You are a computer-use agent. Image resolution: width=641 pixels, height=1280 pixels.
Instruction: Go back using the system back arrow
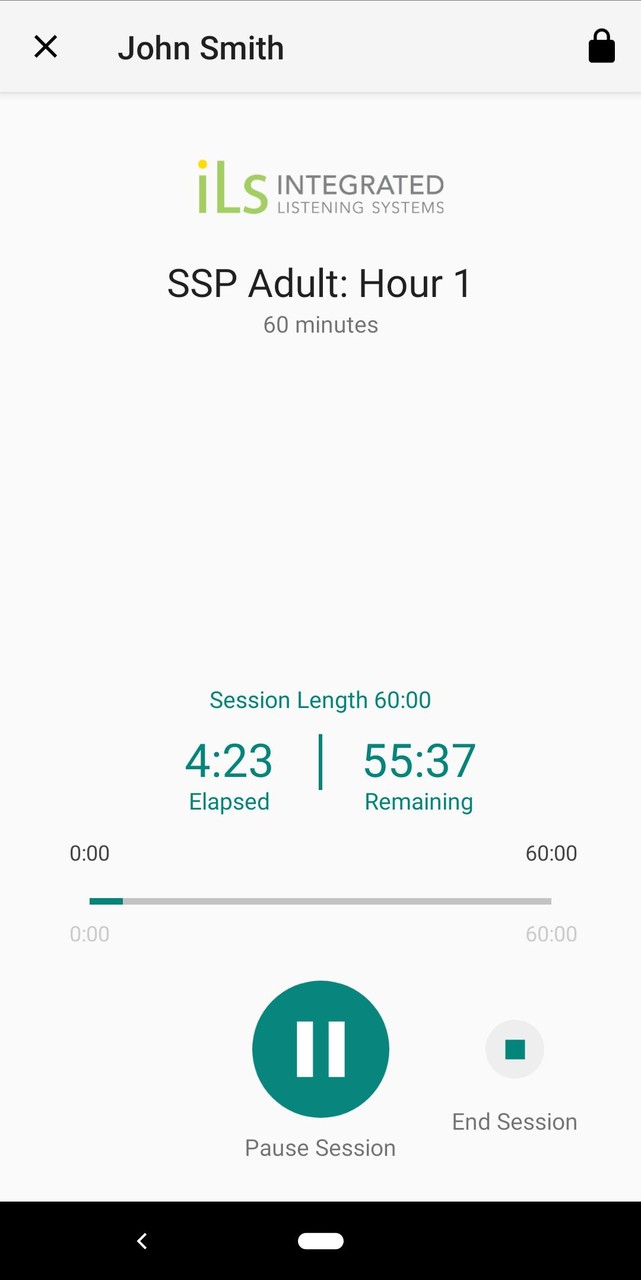(142, 1241)
